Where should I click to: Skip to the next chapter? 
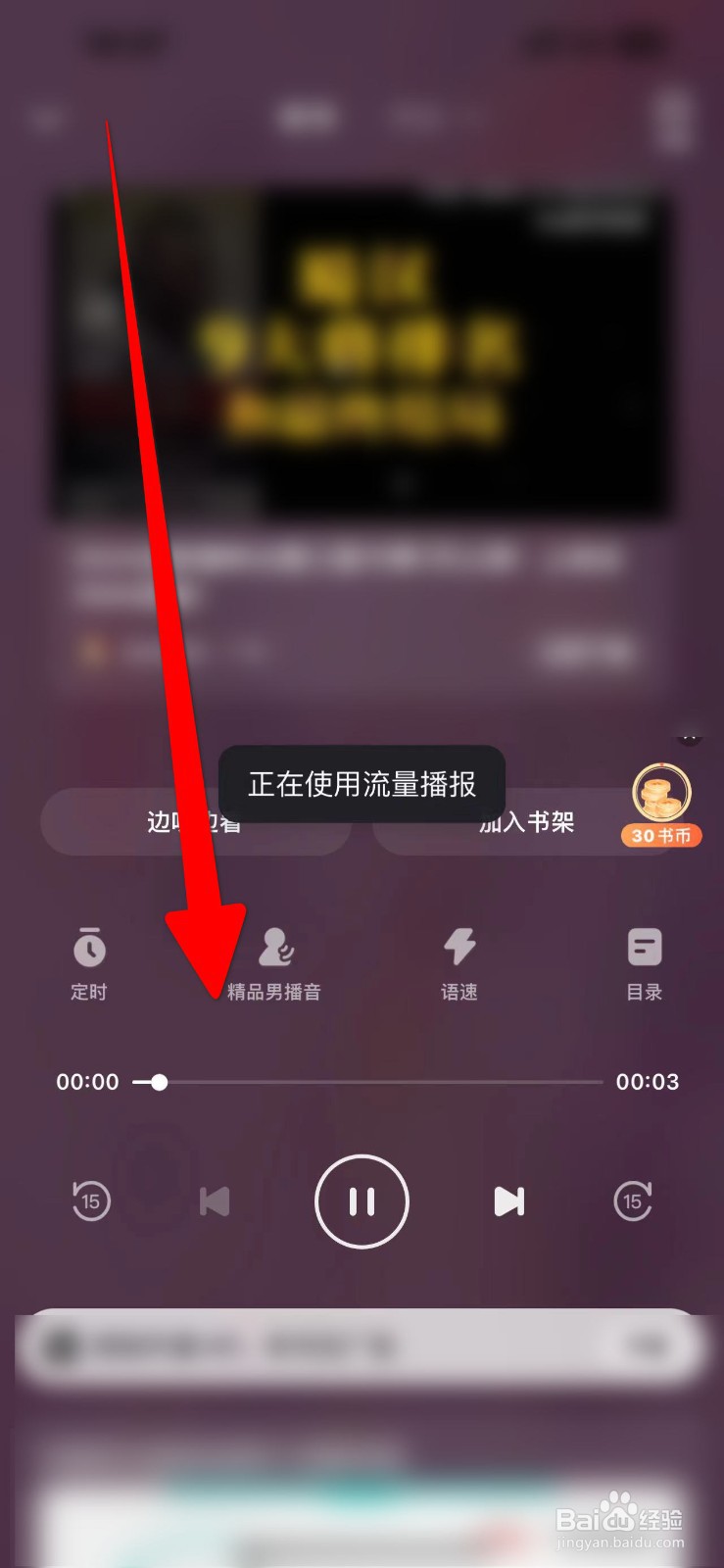pos(508,1201)
